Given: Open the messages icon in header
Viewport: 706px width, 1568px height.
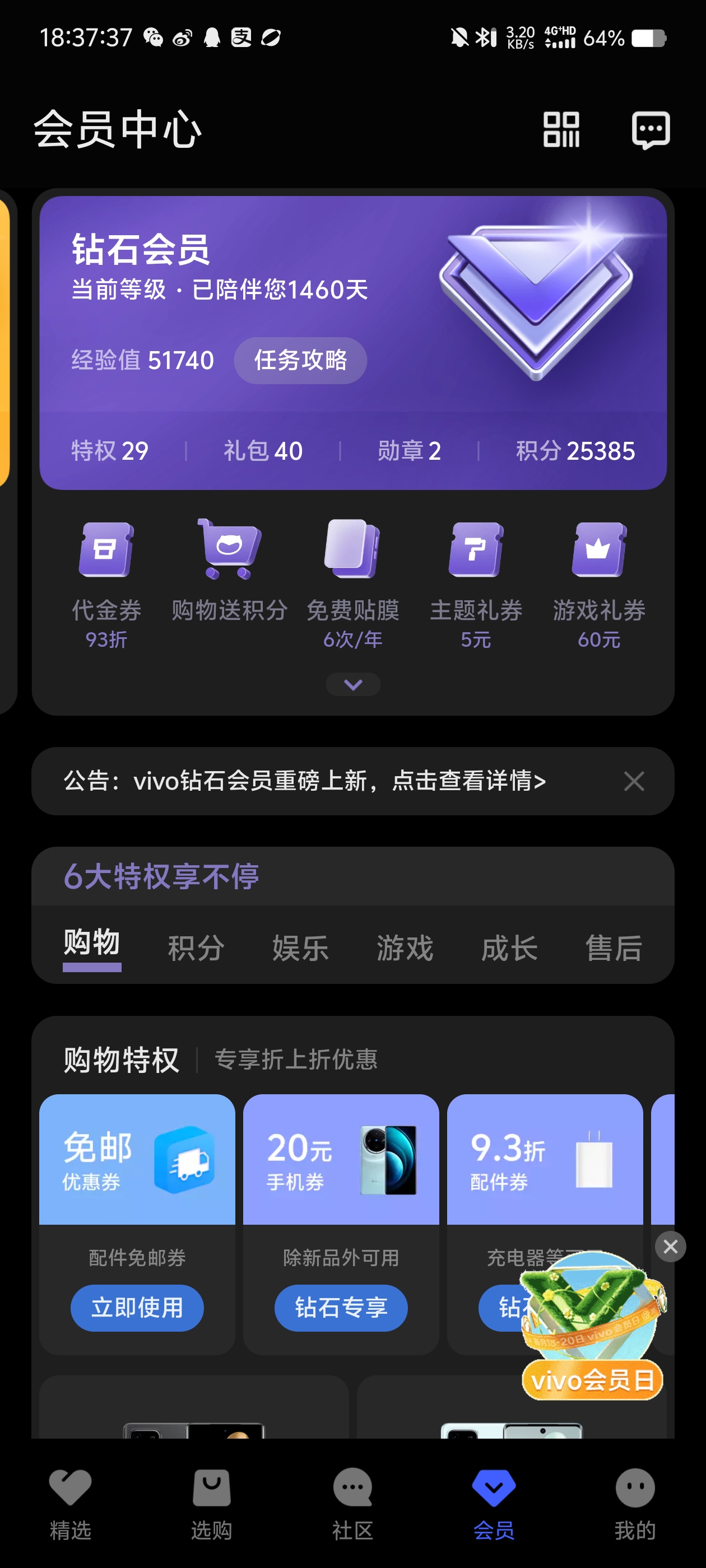Looking at the screenshot, I should 651,129.
